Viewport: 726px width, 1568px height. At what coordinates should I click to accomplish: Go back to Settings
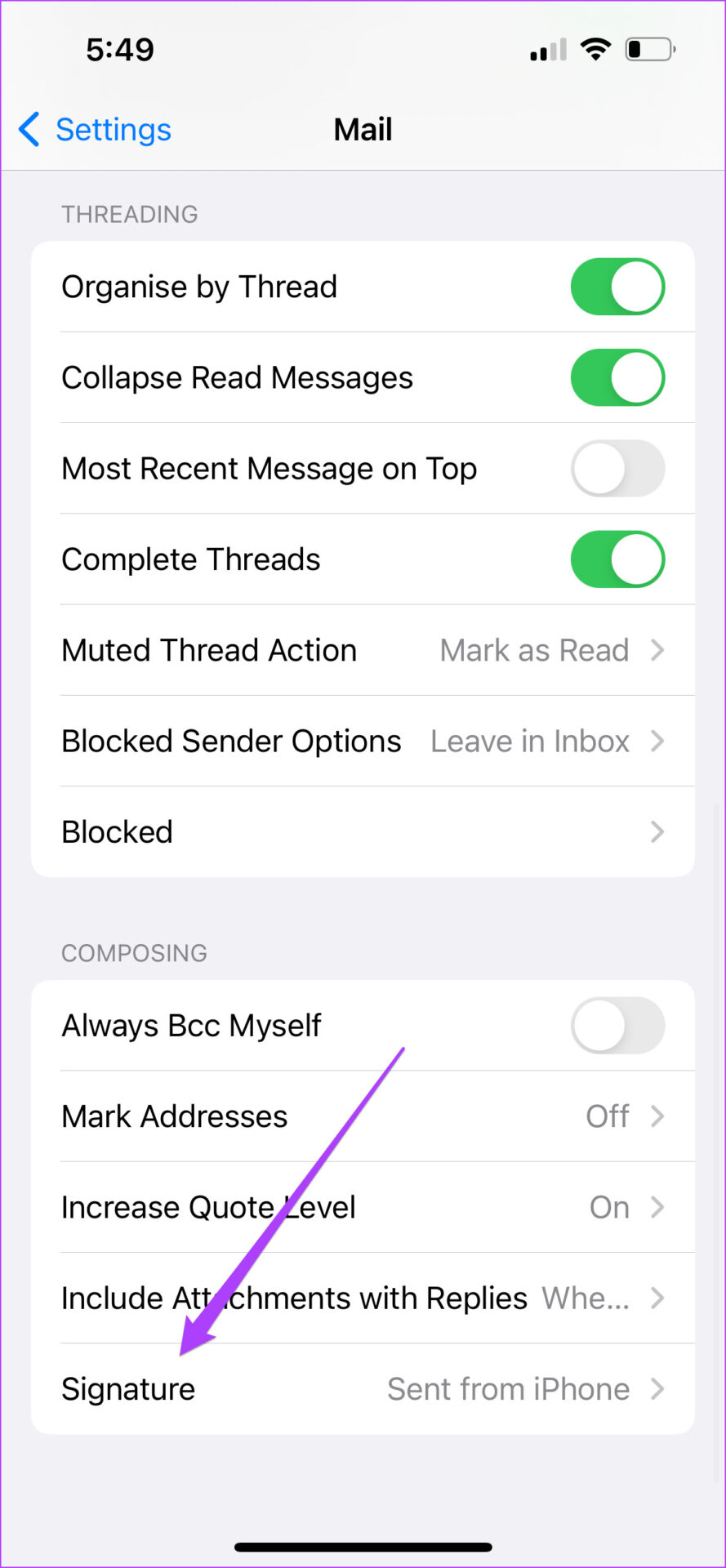click(95, 129)
